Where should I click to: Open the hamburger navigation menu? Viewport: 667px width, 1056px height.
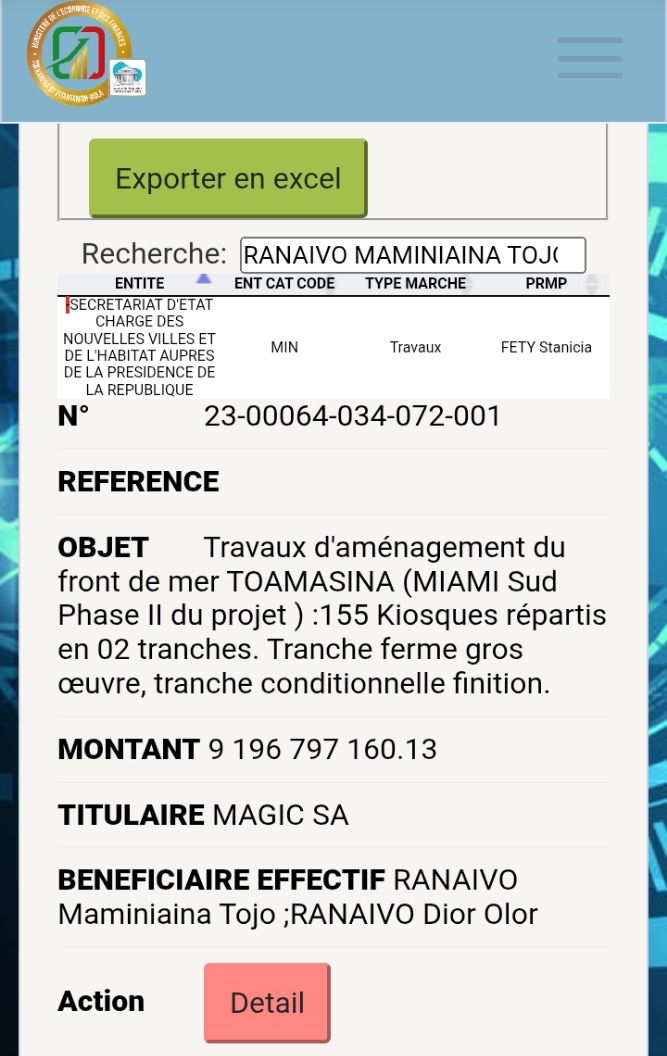(x=590, y=58)
